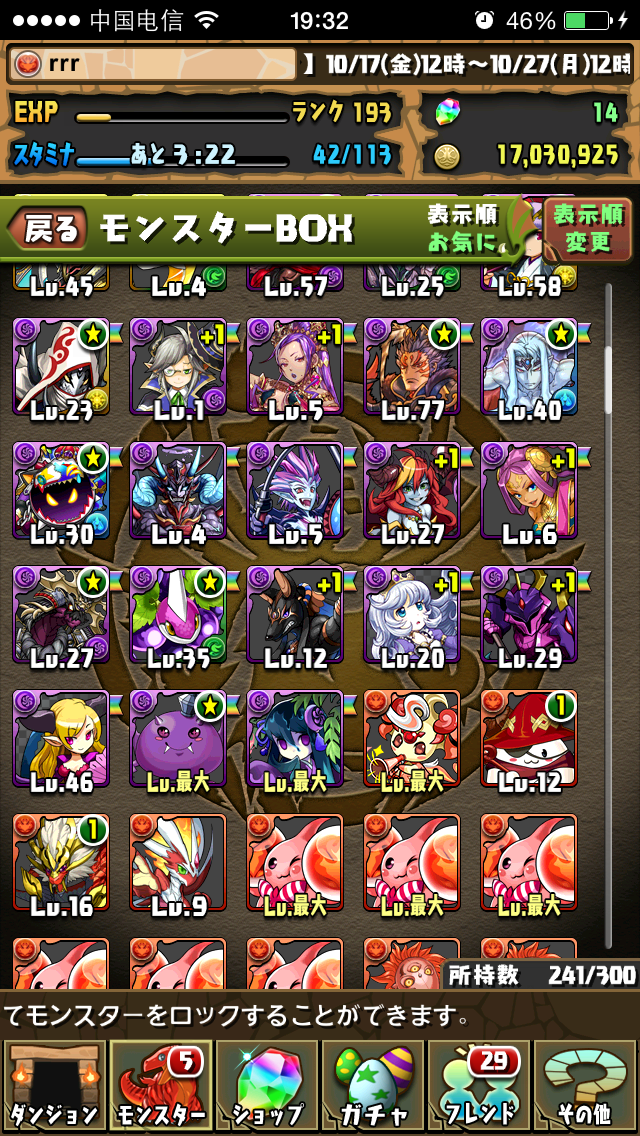This screenshot has width=640, height=1136.
Task: Select the Lv.29 purple armored monster
Action: (529, 614)
